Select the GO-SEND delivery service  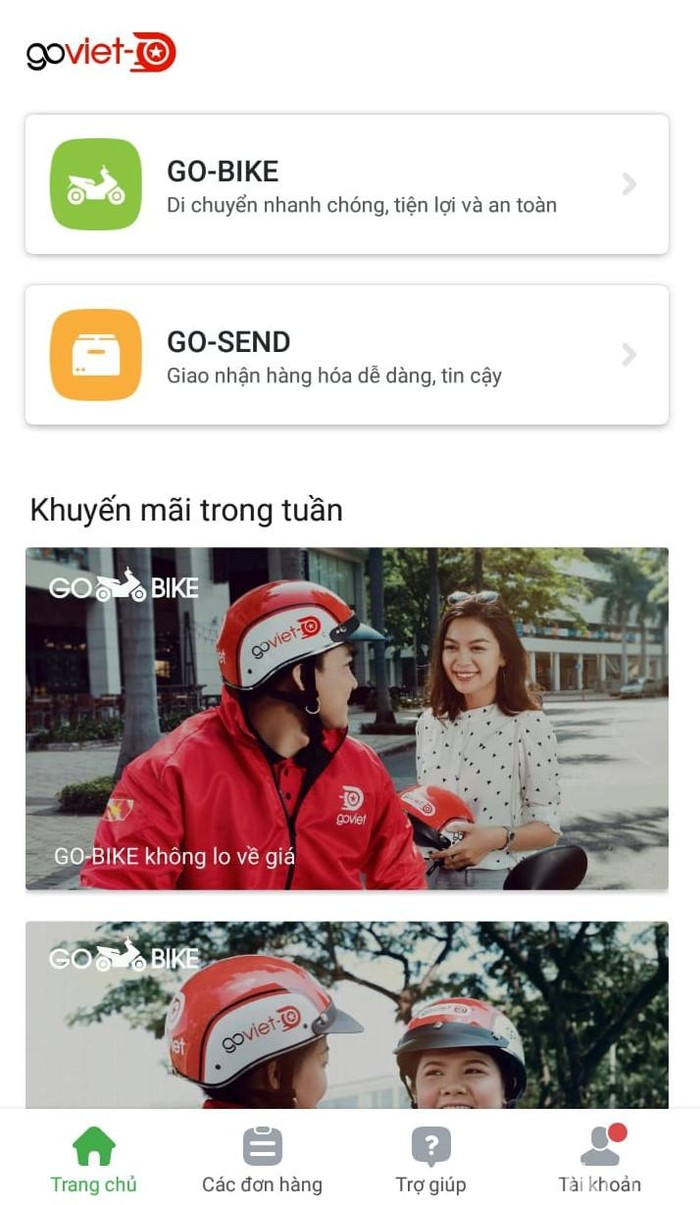[346, 355]
